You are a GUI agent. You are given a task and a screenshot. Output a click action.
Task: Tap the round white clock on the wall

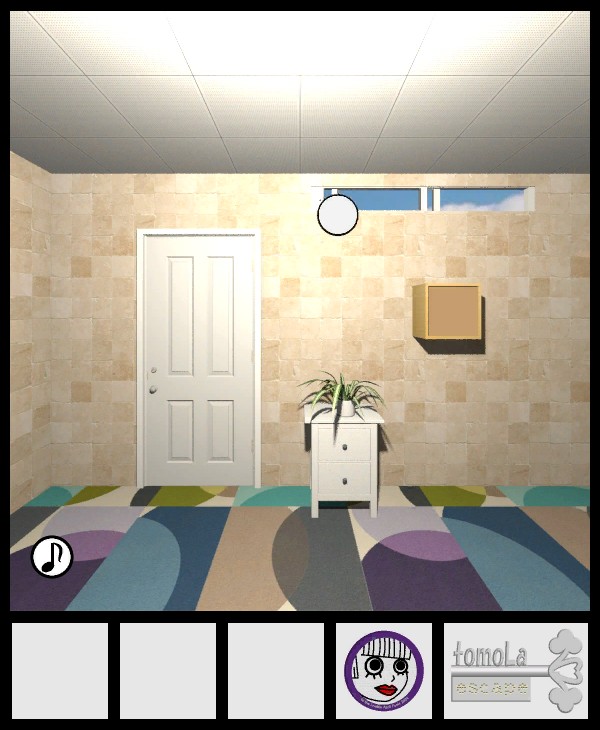(x=337, y=214)
